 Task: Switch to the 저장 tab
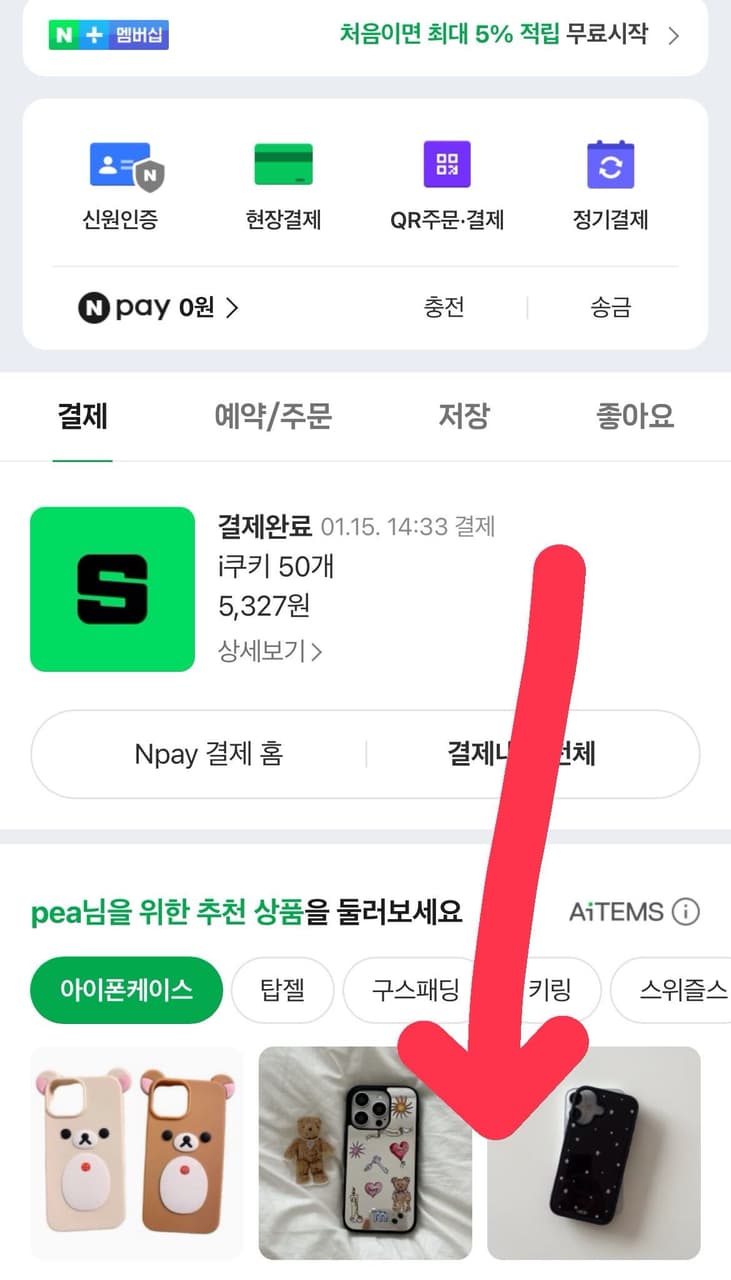point(464,416)
